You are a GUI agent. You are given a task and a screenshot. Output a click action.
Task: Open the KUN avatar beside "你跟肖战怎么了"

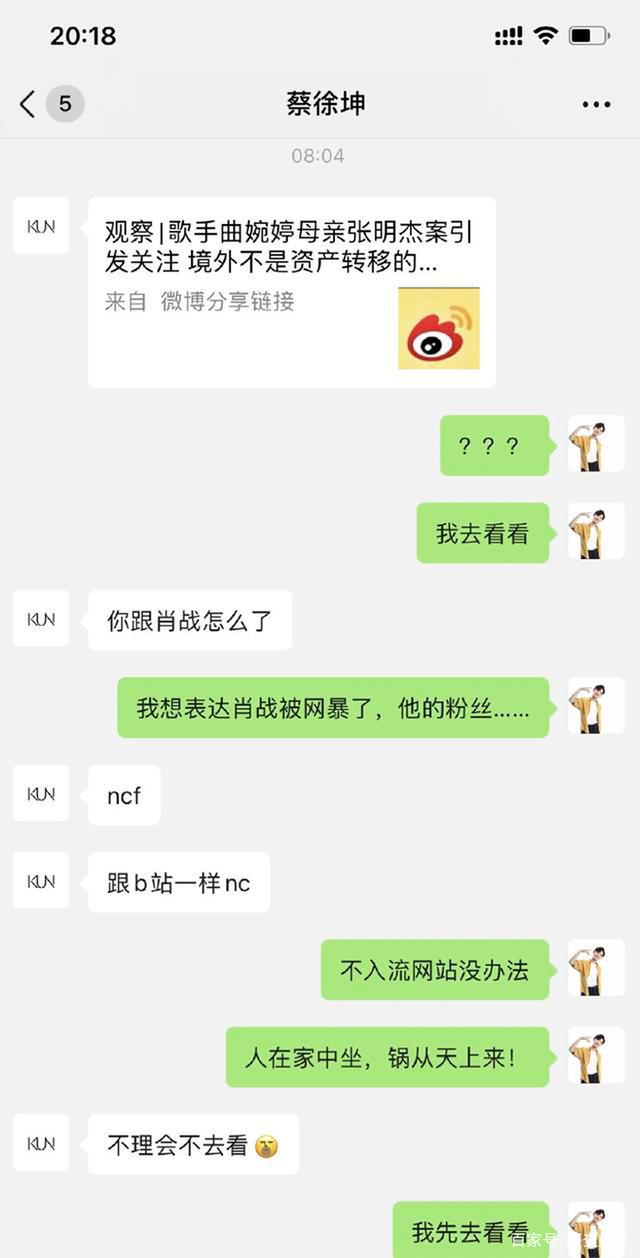click(x=41, y=619)
